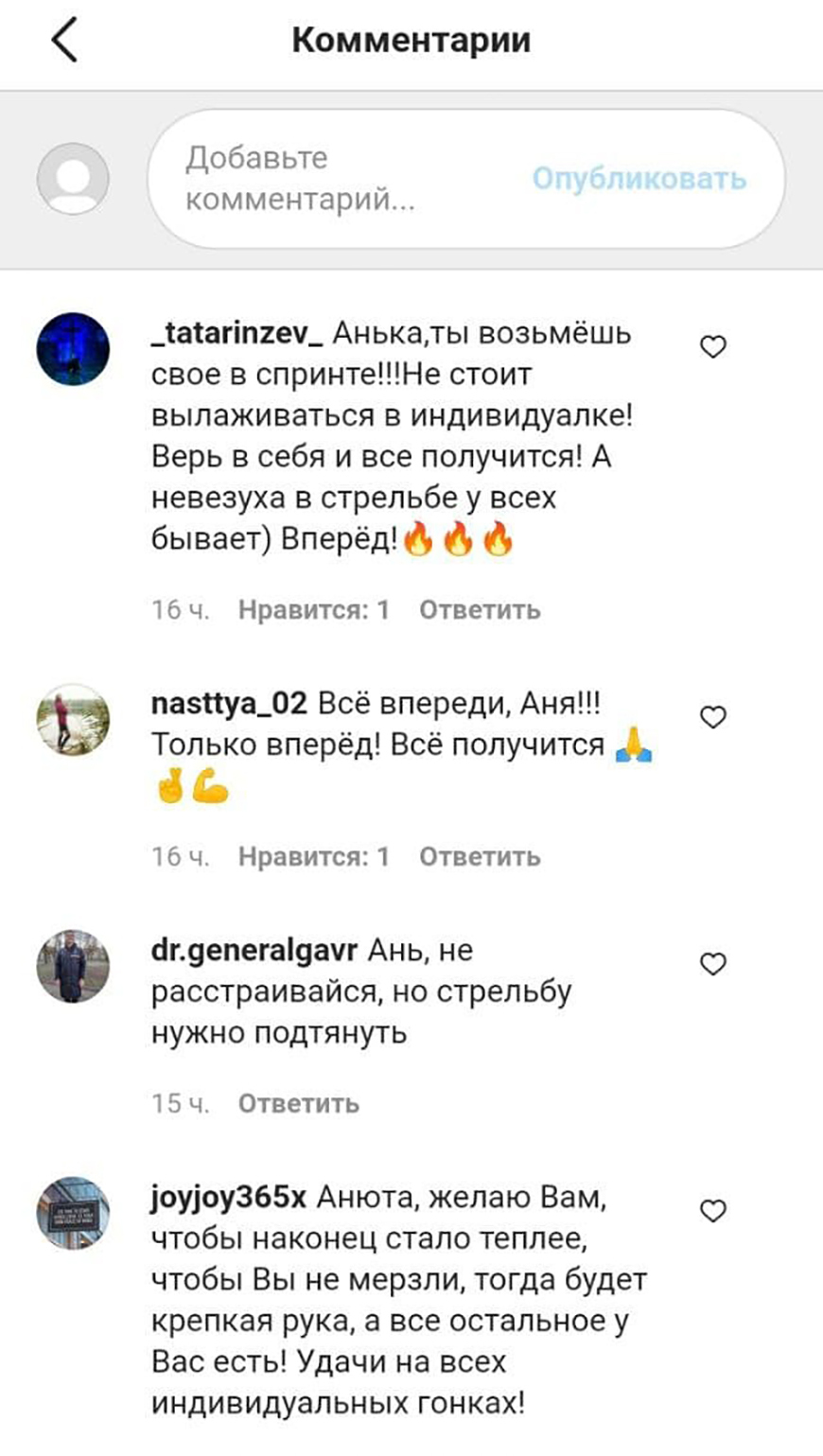823x1456 pixels.
Task: Open the nasttya_02 username link
Action: (x=229, y=704)
